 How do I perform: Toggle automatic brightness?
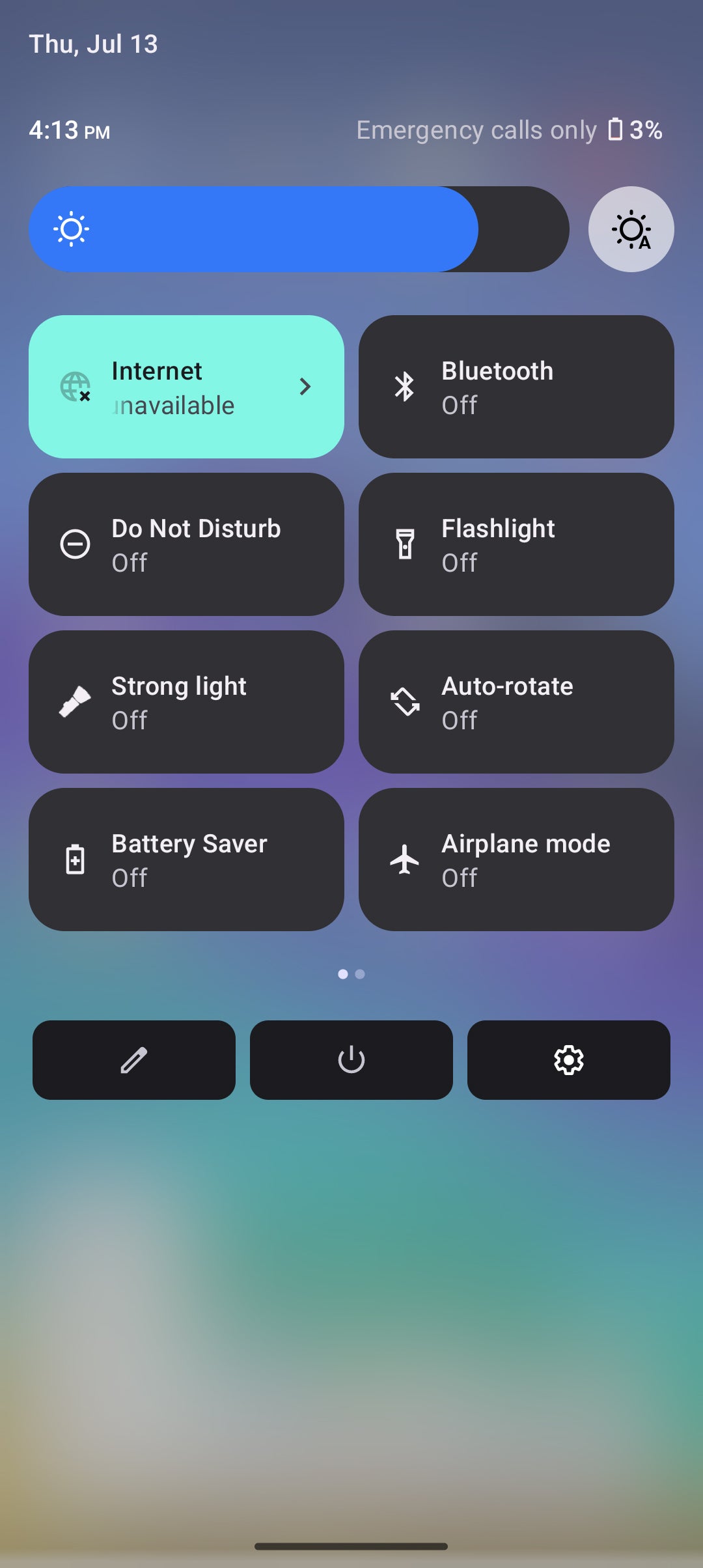coord(631,229)
